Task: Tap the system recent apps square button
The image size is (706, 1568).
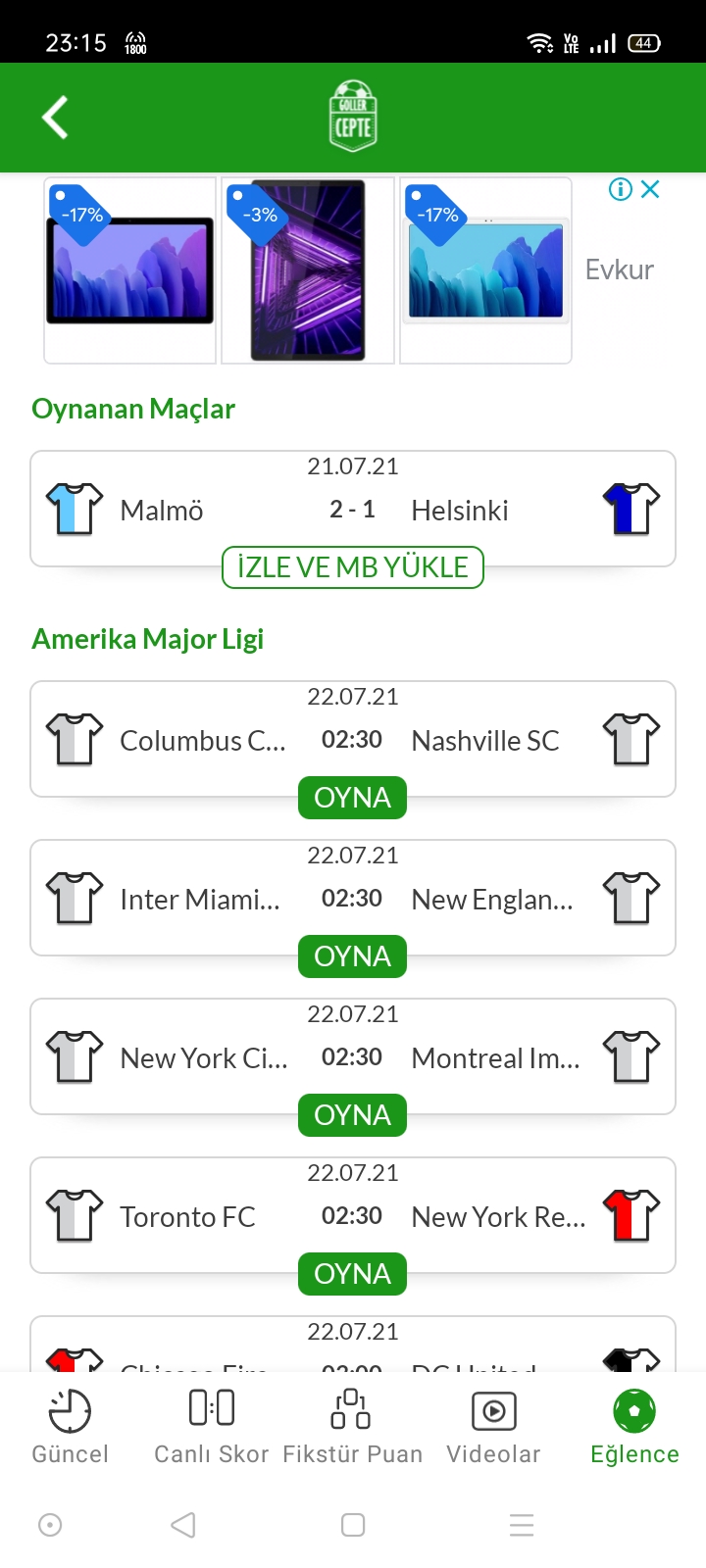Action: pos(353,1525)
